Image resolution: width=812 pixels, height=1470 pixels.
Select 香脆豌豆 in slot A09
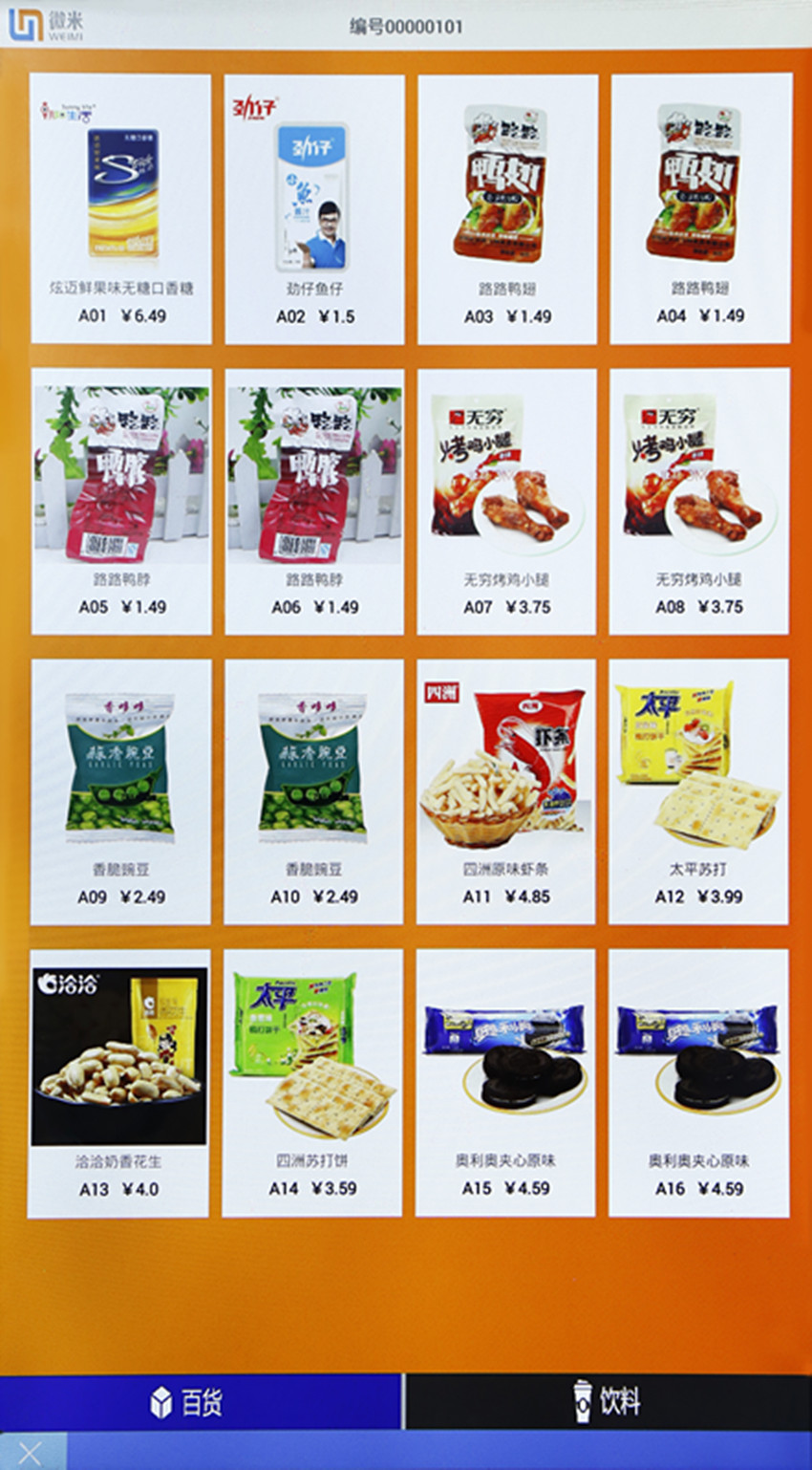tap(120, 791)
